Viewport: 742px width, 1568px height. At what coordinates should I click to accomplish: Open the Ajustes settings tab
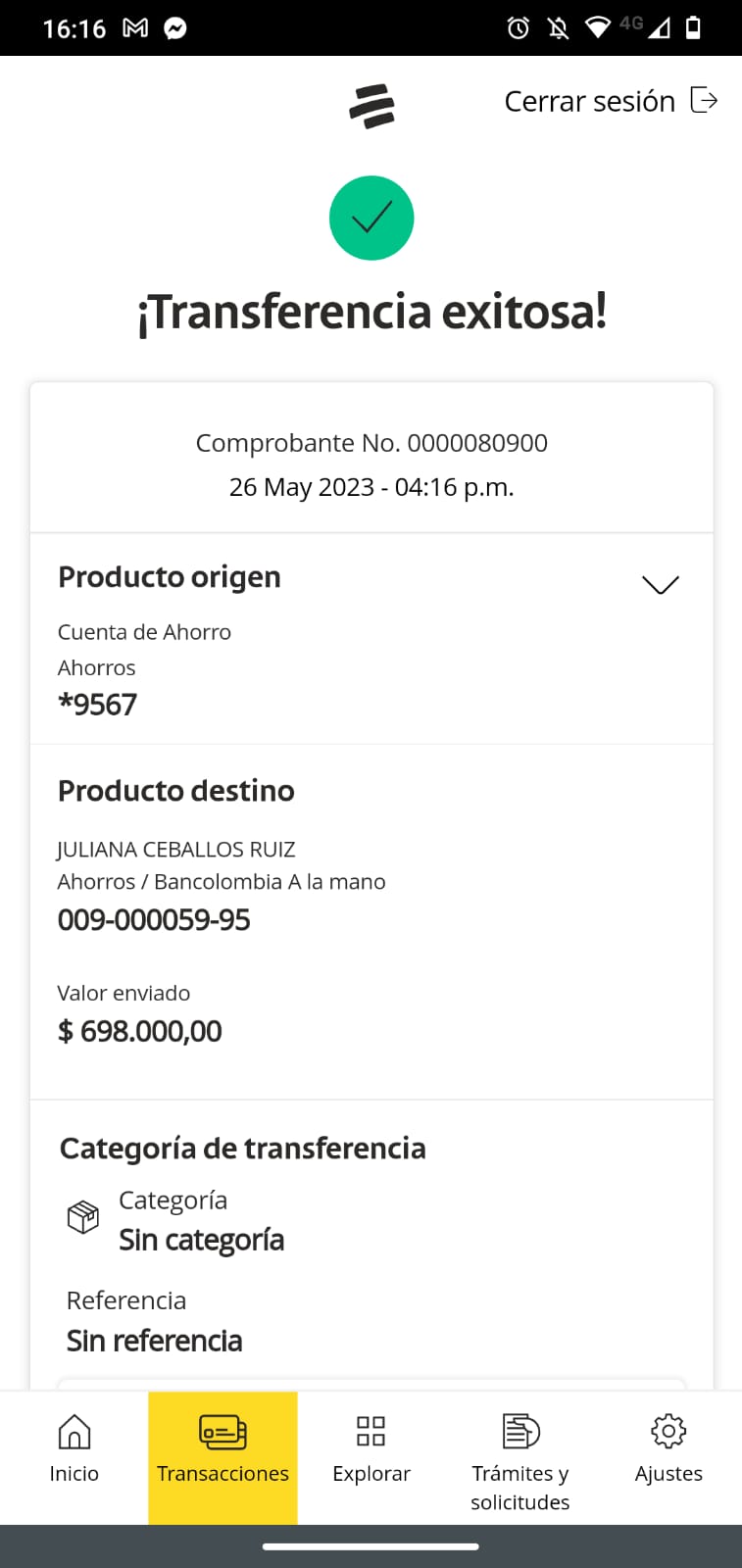(668, 1450)
